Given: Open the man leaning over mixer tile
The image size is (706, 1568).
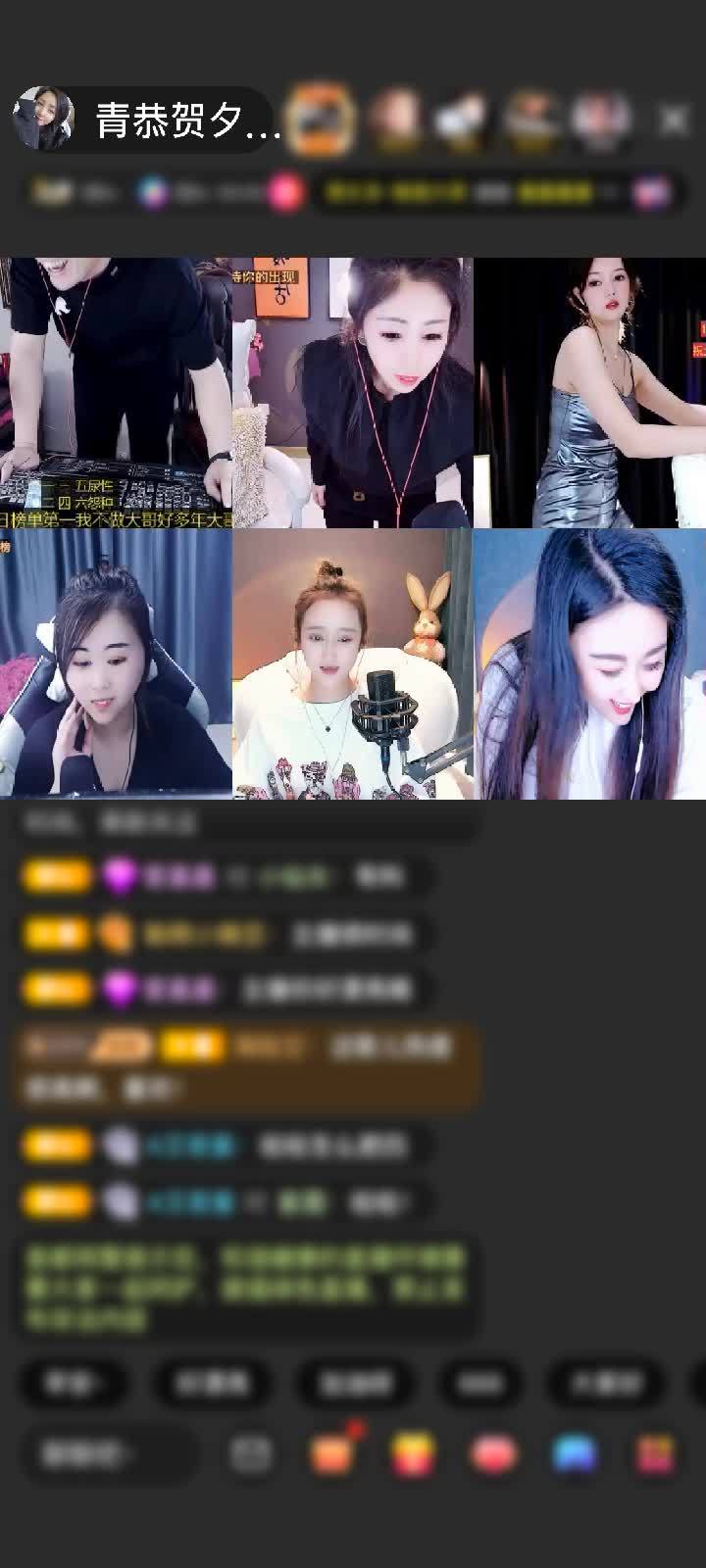Looking at the screenshot, I should [x=116, y=392].
